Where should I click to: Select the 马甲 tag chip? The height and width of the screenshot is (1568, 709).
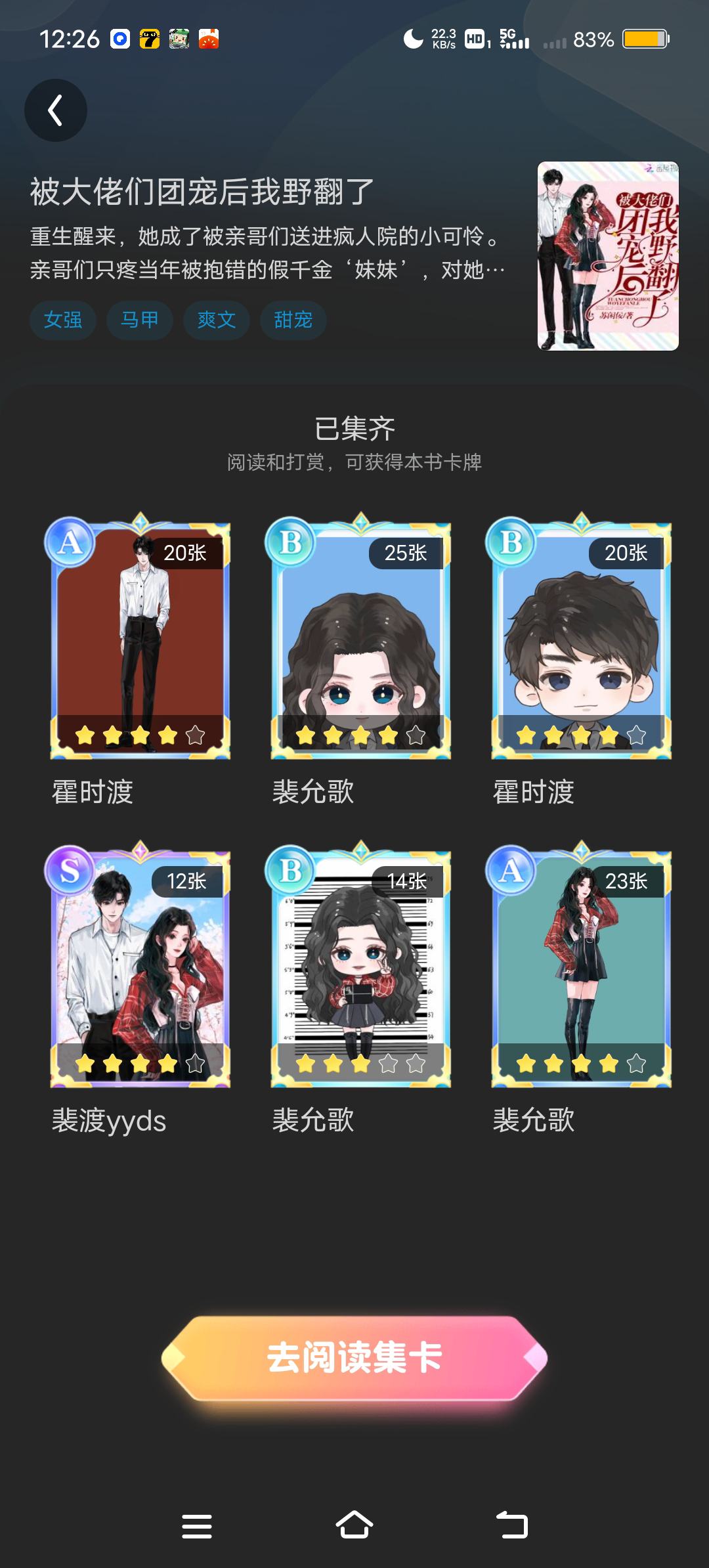140,320
